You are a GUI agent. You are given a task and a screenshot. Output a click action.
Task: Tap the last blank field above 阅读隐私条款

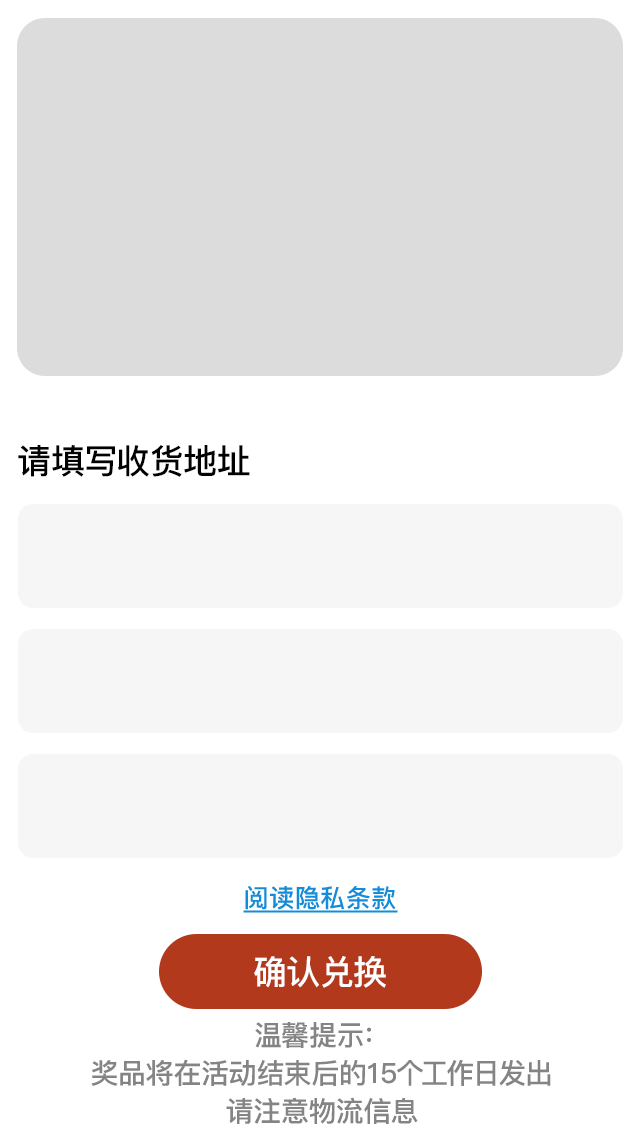pos(320,806)
